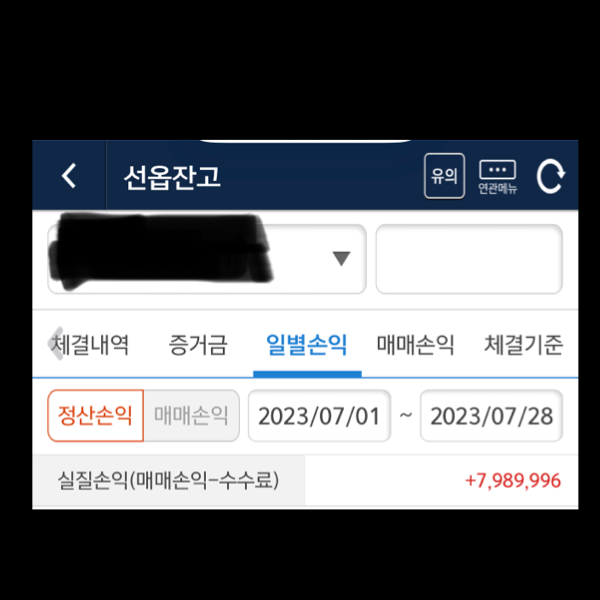The height and width of the screenshot is (600, 600).
Task: Open the 유의 notice button
Action: tap(444, 177)
